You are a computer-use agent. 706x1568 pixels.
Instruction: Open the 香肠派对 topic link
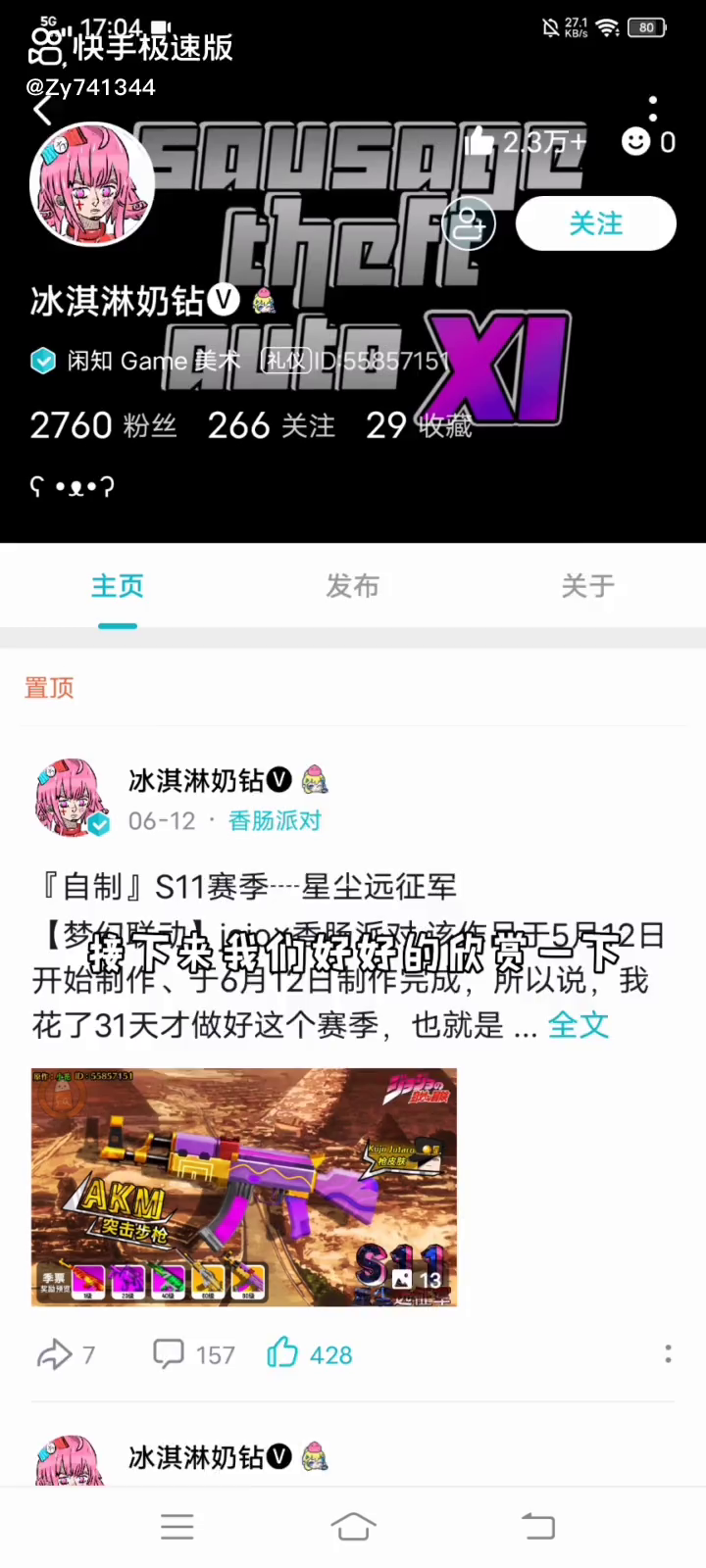(x=275, y=821)
